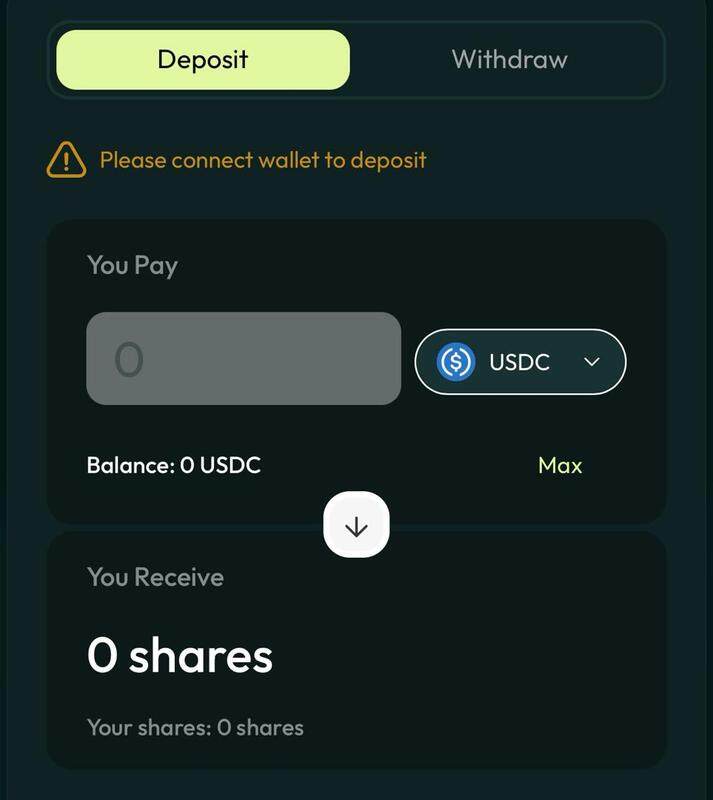Open the USDC token dropdown
This screenshot has height=800, width=713.
click(x=520, y=362)
